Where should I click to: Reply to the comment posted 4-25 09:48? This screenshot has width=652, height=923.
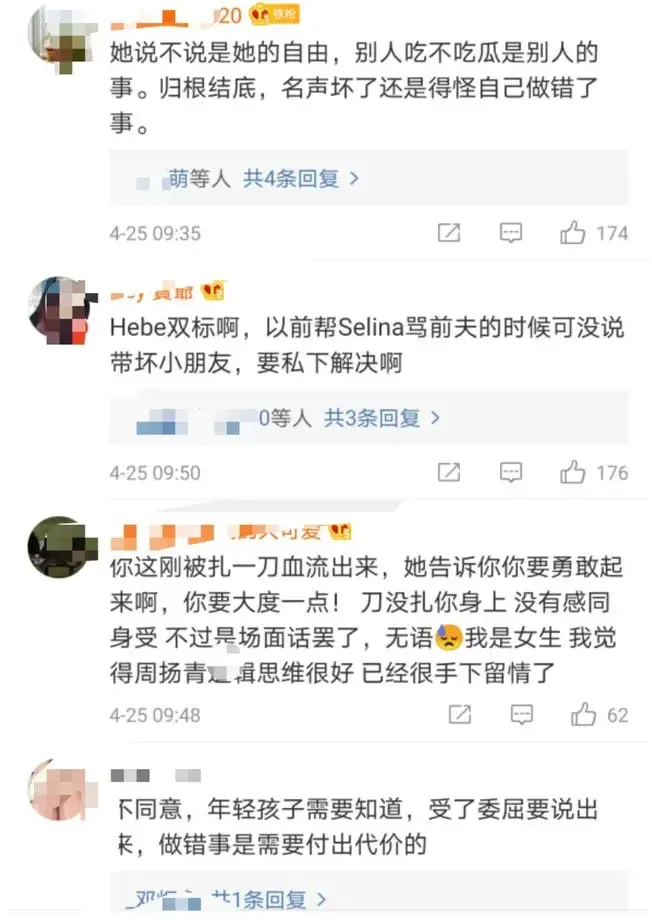click(521, 714)
